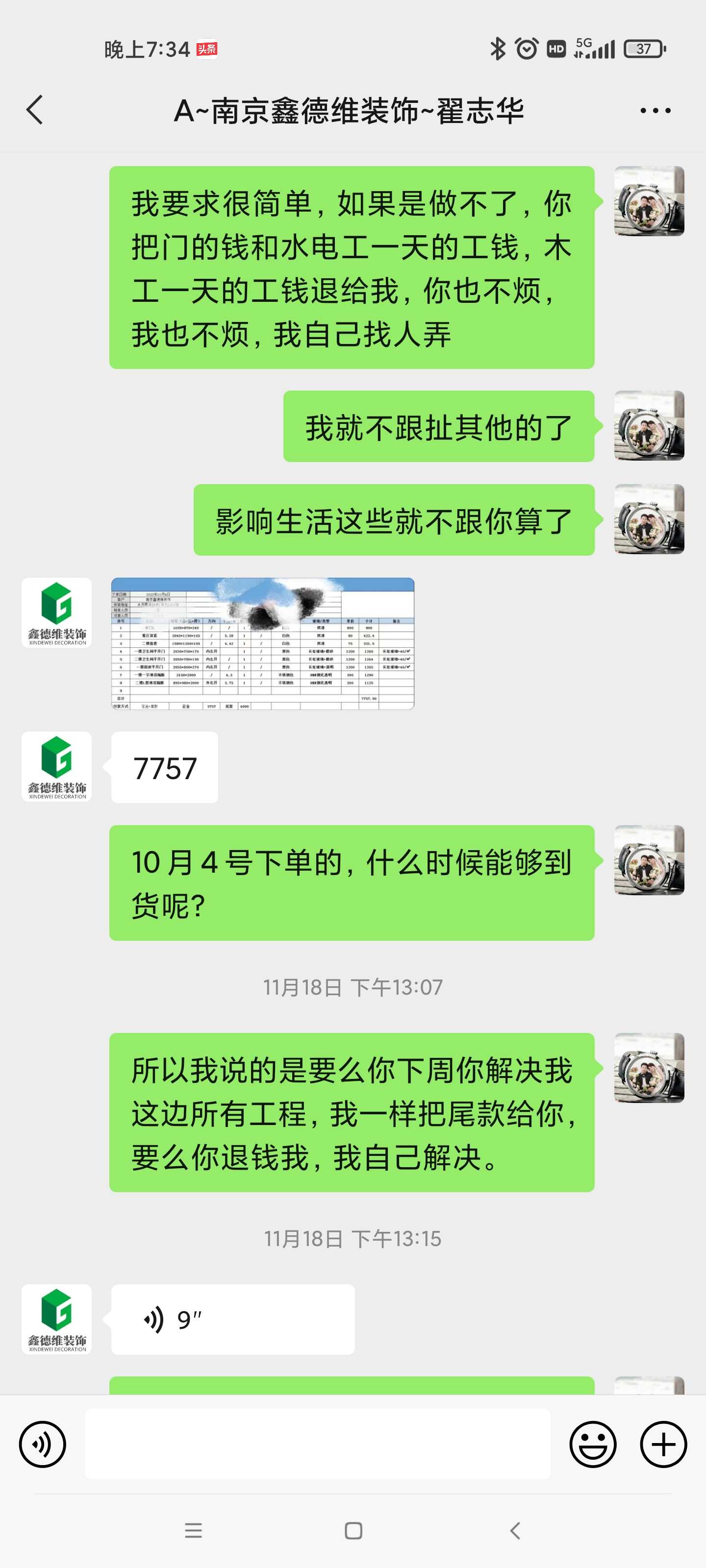Tap the system home button
Image resolution: width=706 pixels, height=1568 pixels.
(353, 1530)
